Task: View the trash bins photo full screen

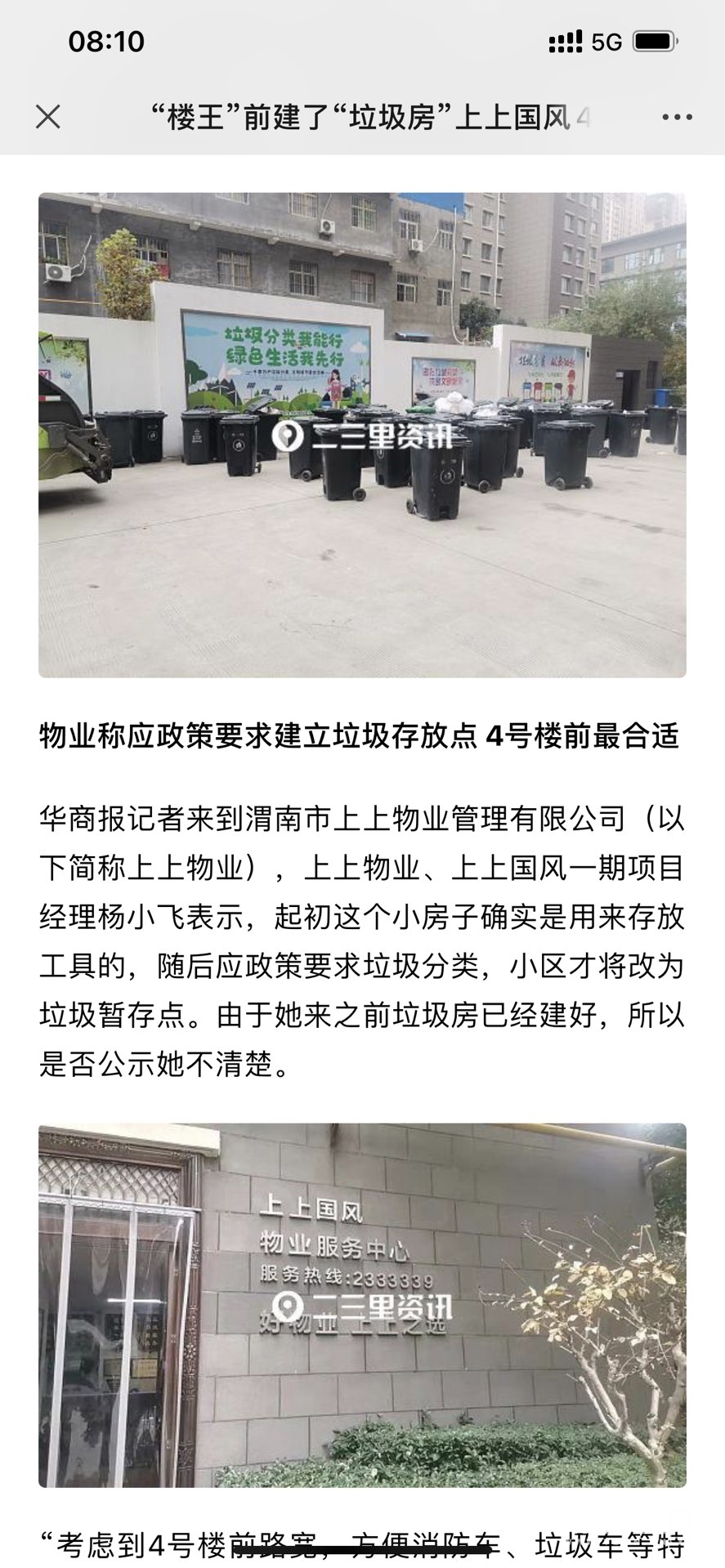Action: (x=362, y=435)
